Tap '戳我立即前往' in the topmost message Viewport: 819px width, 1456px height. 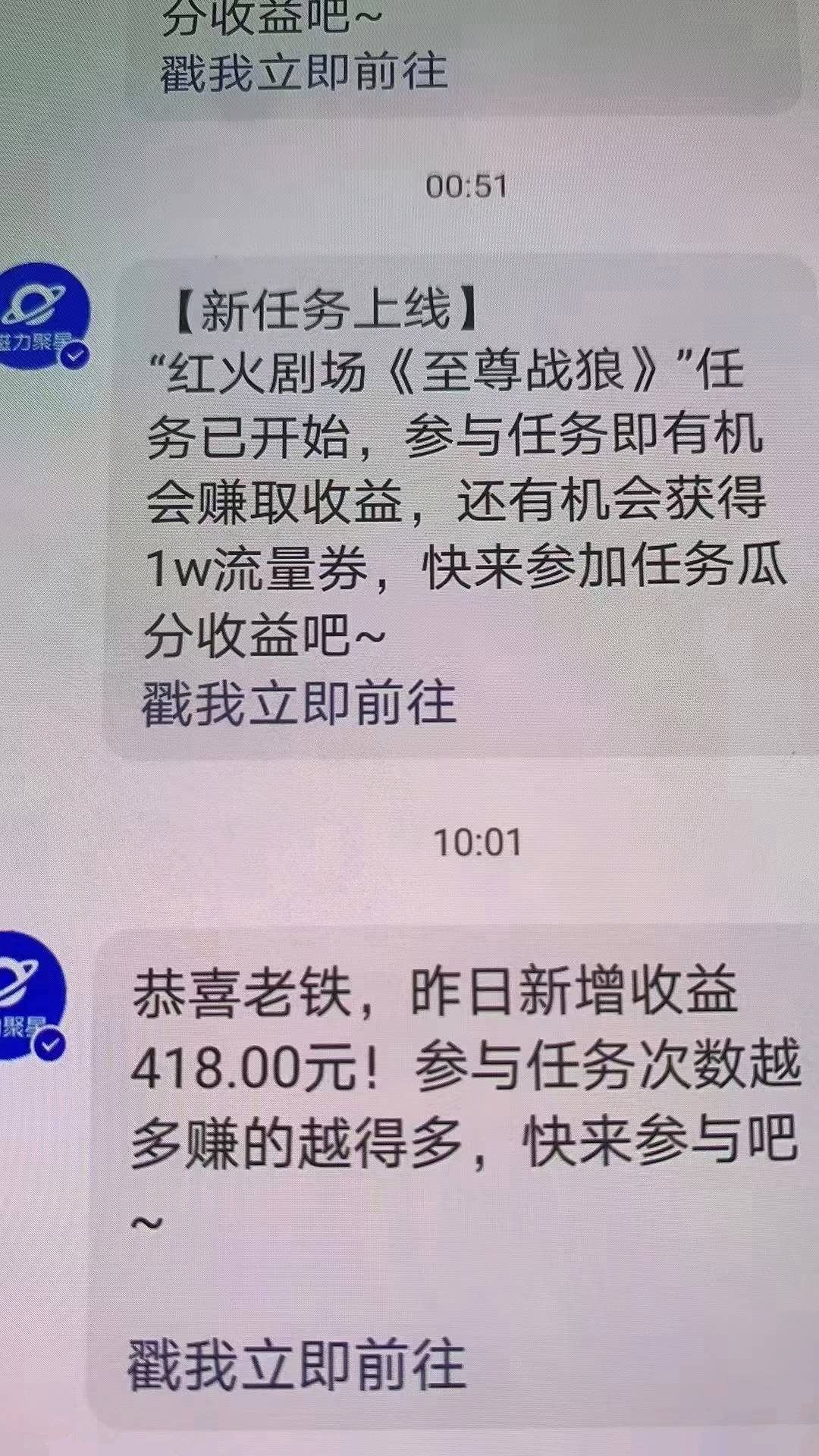(303, 73)
